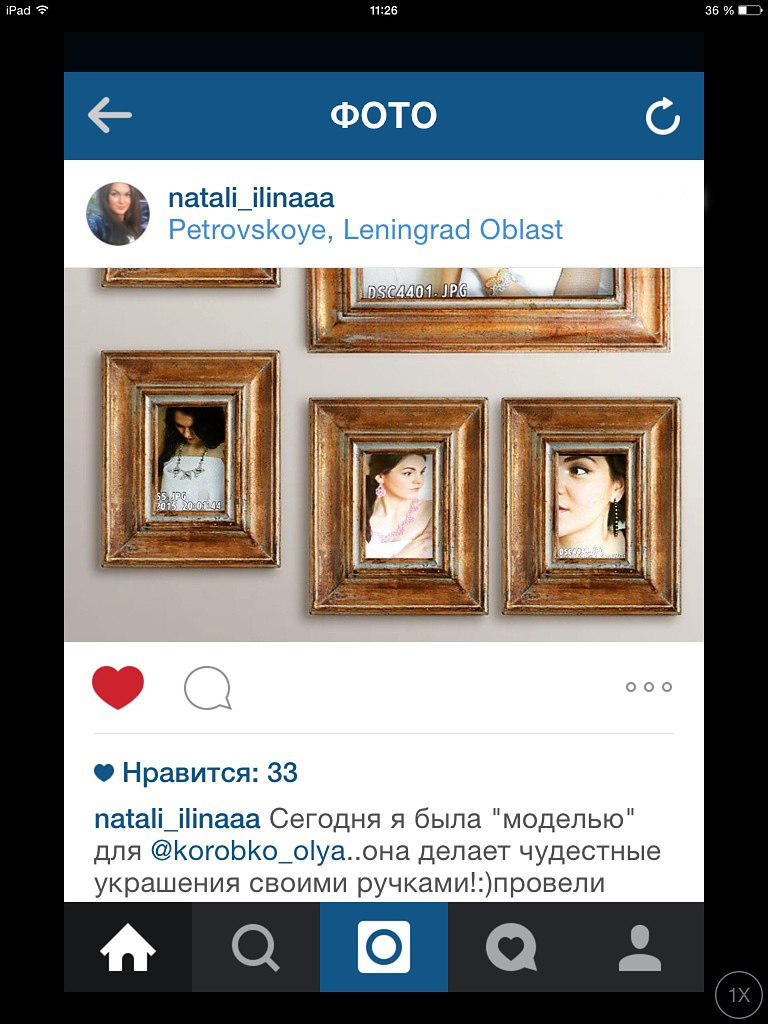
Task: Open location Petrovskoye, Leningrad Oblast
Action: click(x=365, y=230)
